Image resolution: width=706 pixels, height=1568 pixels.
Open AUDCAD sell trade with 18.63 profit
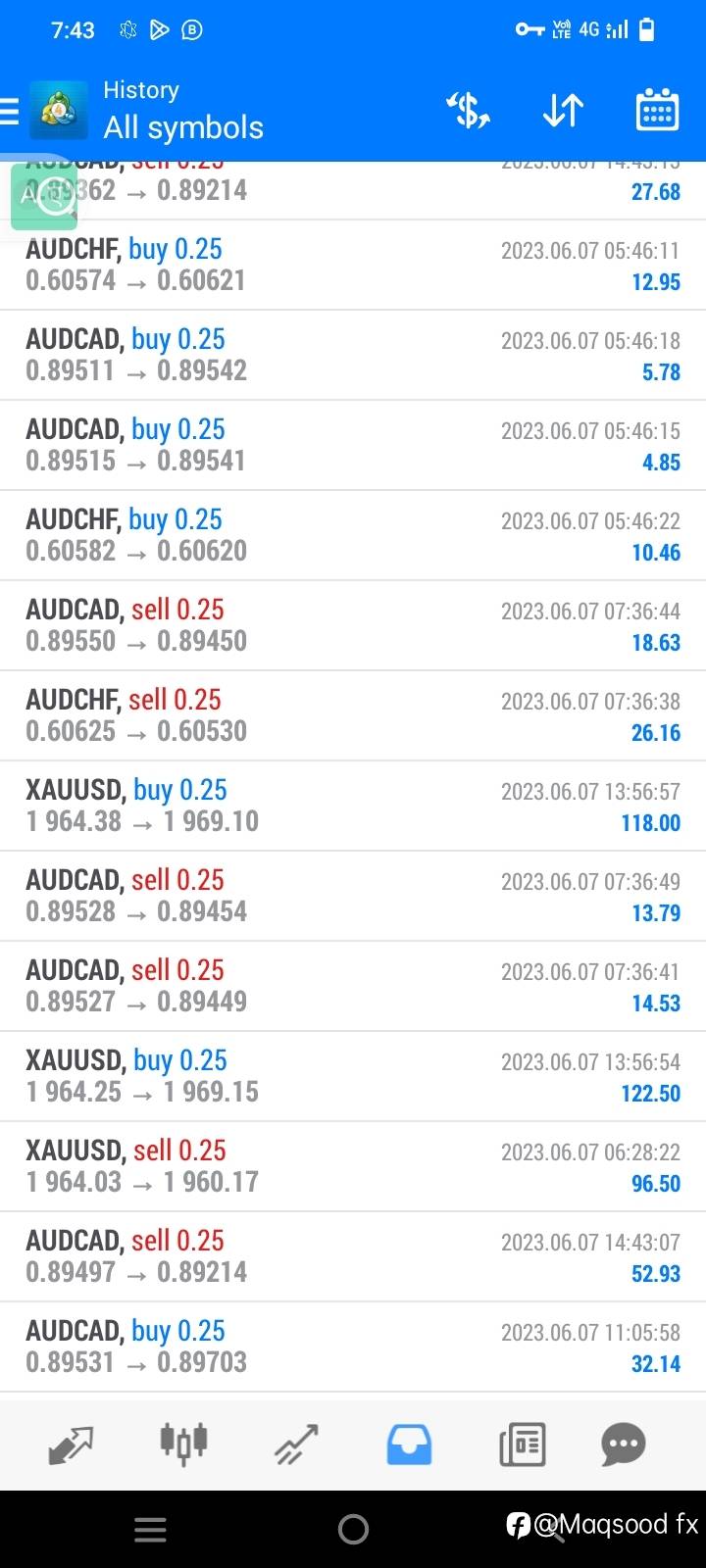pyautogui.click(x=353, y=626)
